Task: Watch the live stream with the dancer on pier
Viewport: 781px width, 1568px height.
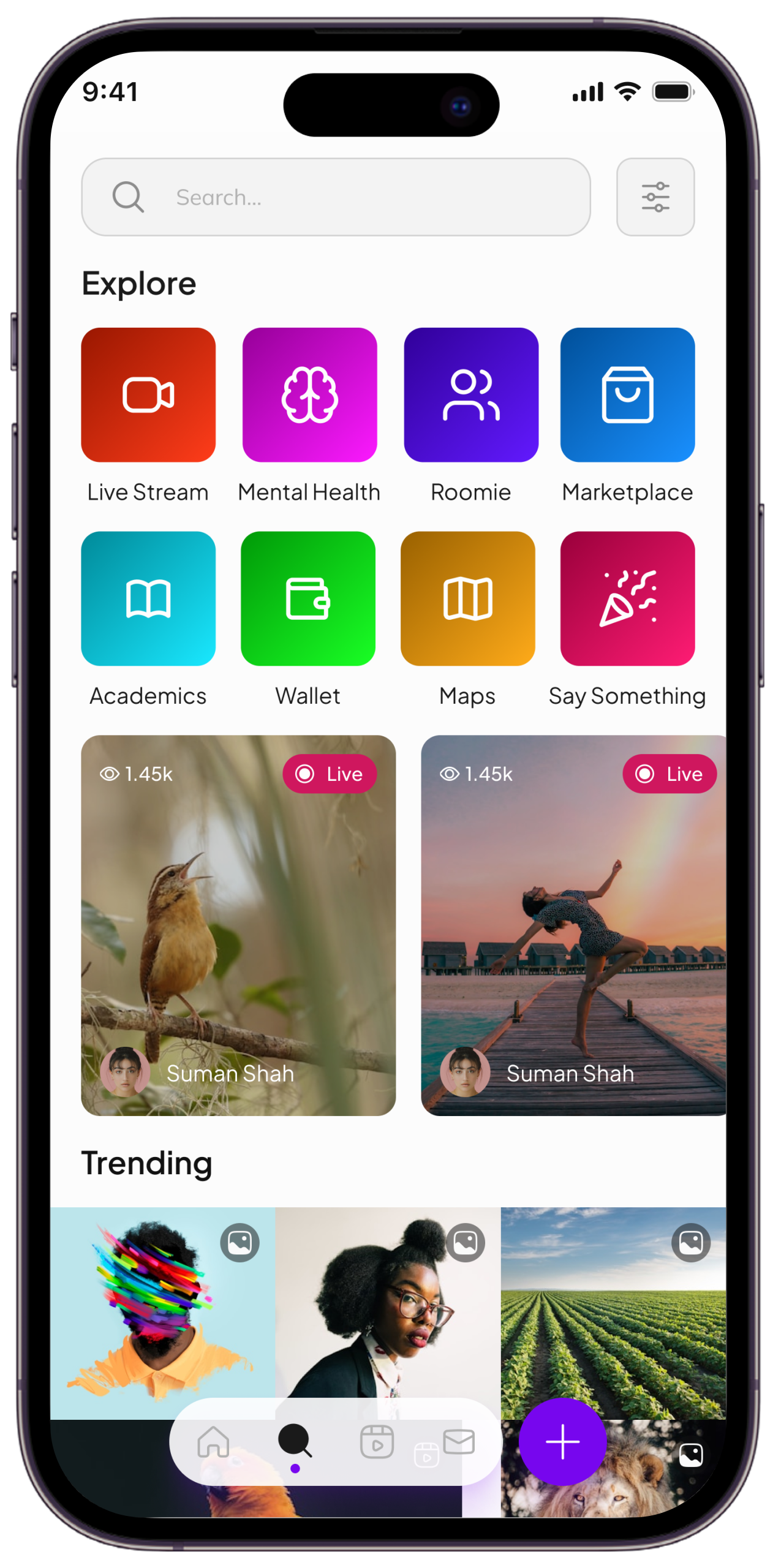Action: click(x=573, y=925)
